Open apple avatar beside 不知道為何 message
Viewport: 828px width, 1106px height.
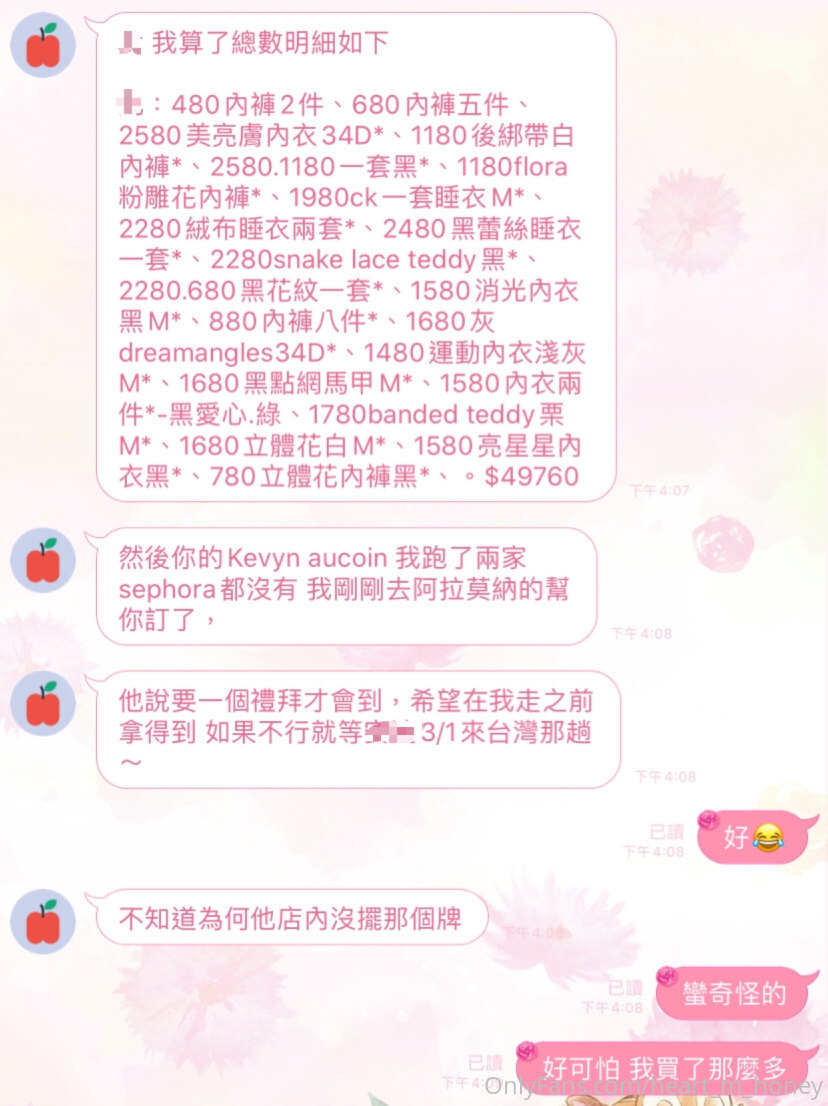43,921
